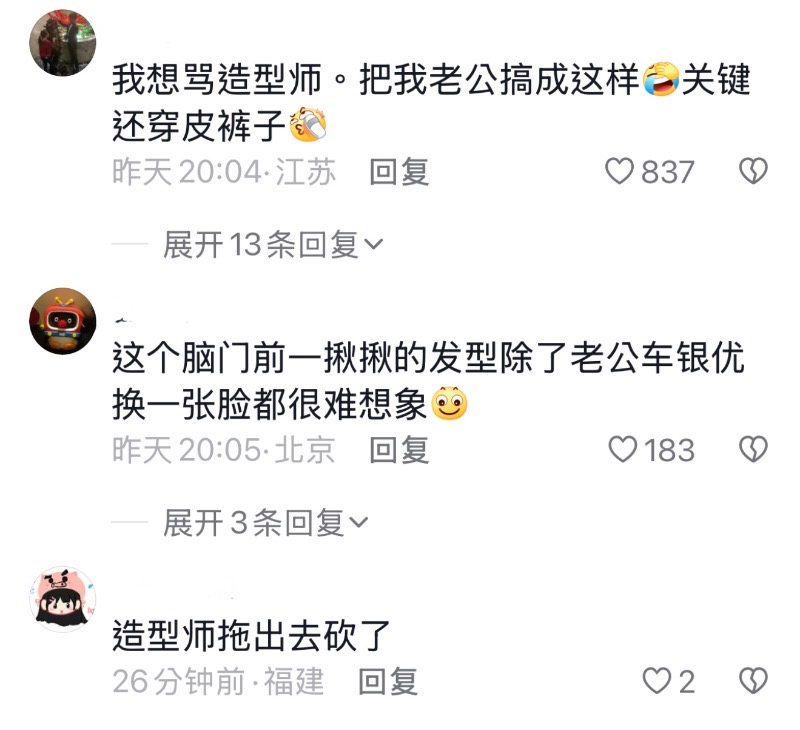Viewport: 800px width, 730px height.
Task: Dislike the 江苏 comment about 造型师
Action: pyautogui.click(x=752, y=172)
